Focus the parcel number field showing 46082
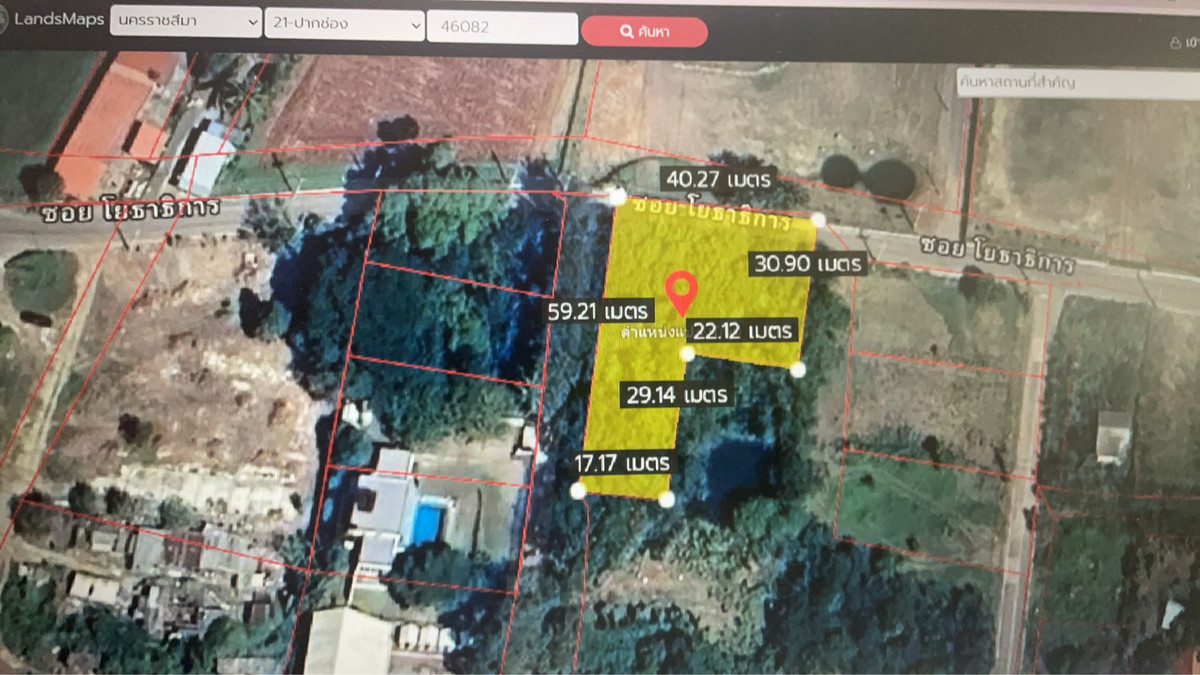The image size is (1200, 675). pos(501,28)
